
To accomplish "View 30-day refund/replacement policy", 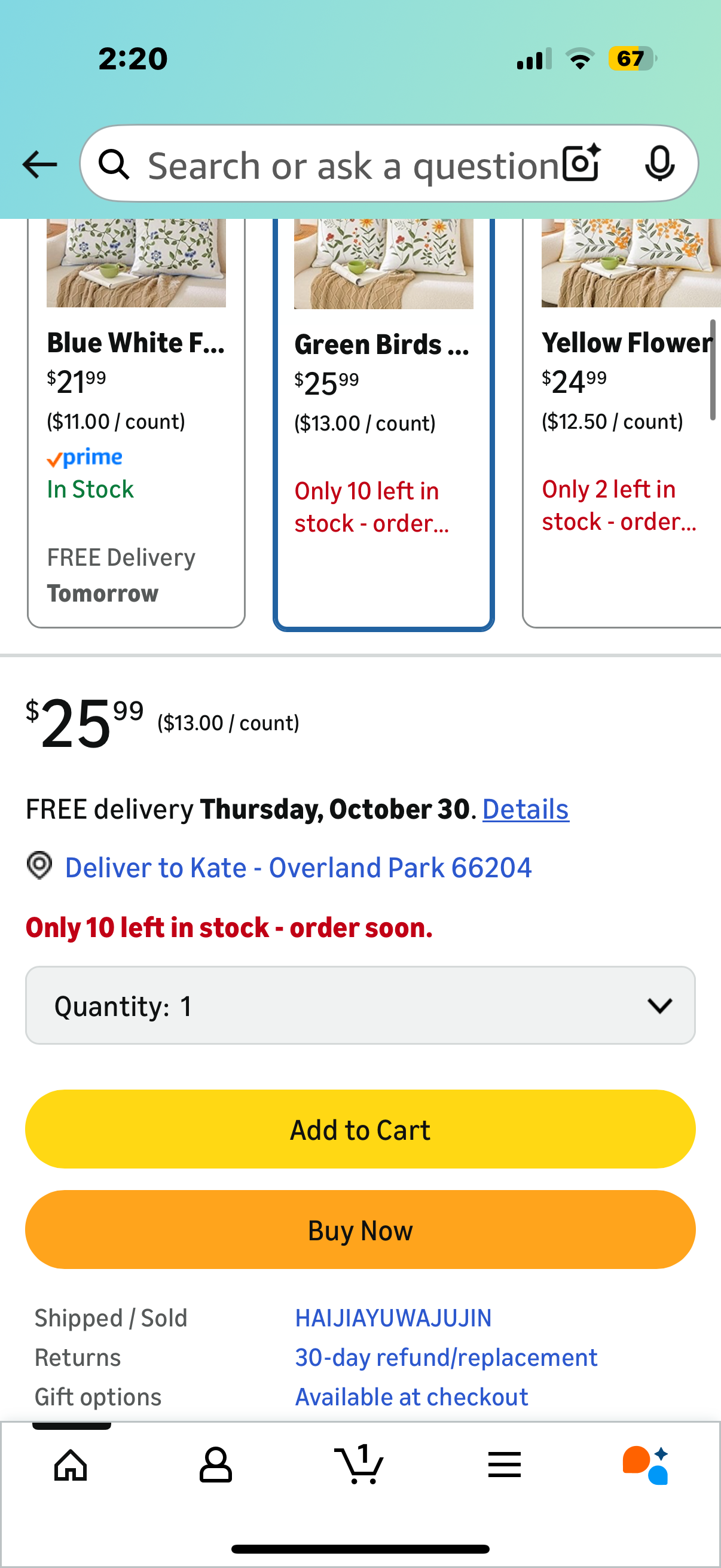I will 446,1357.
